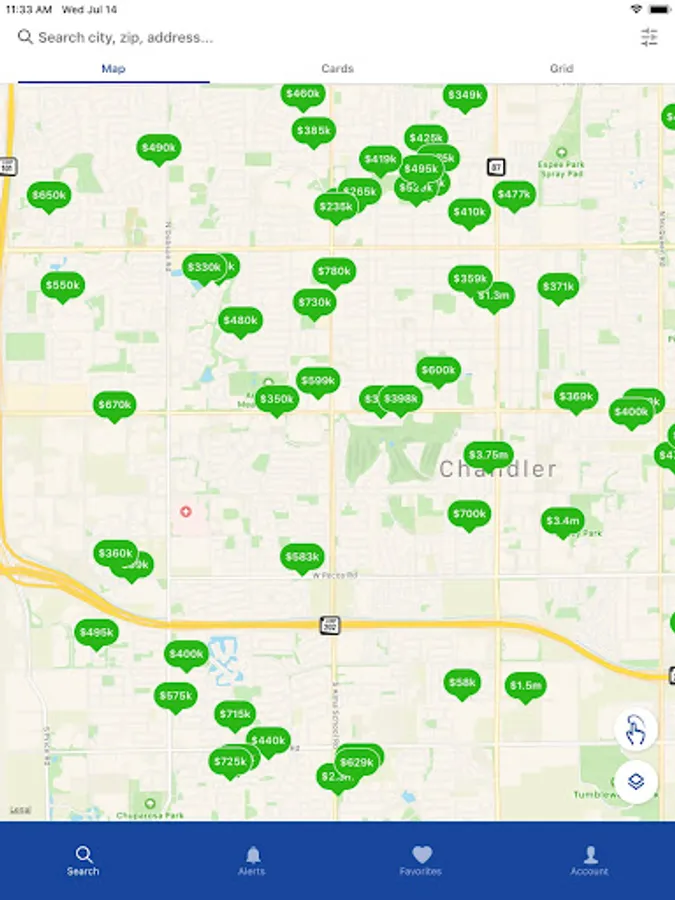Open the Account tab

[x=589, y=859]
